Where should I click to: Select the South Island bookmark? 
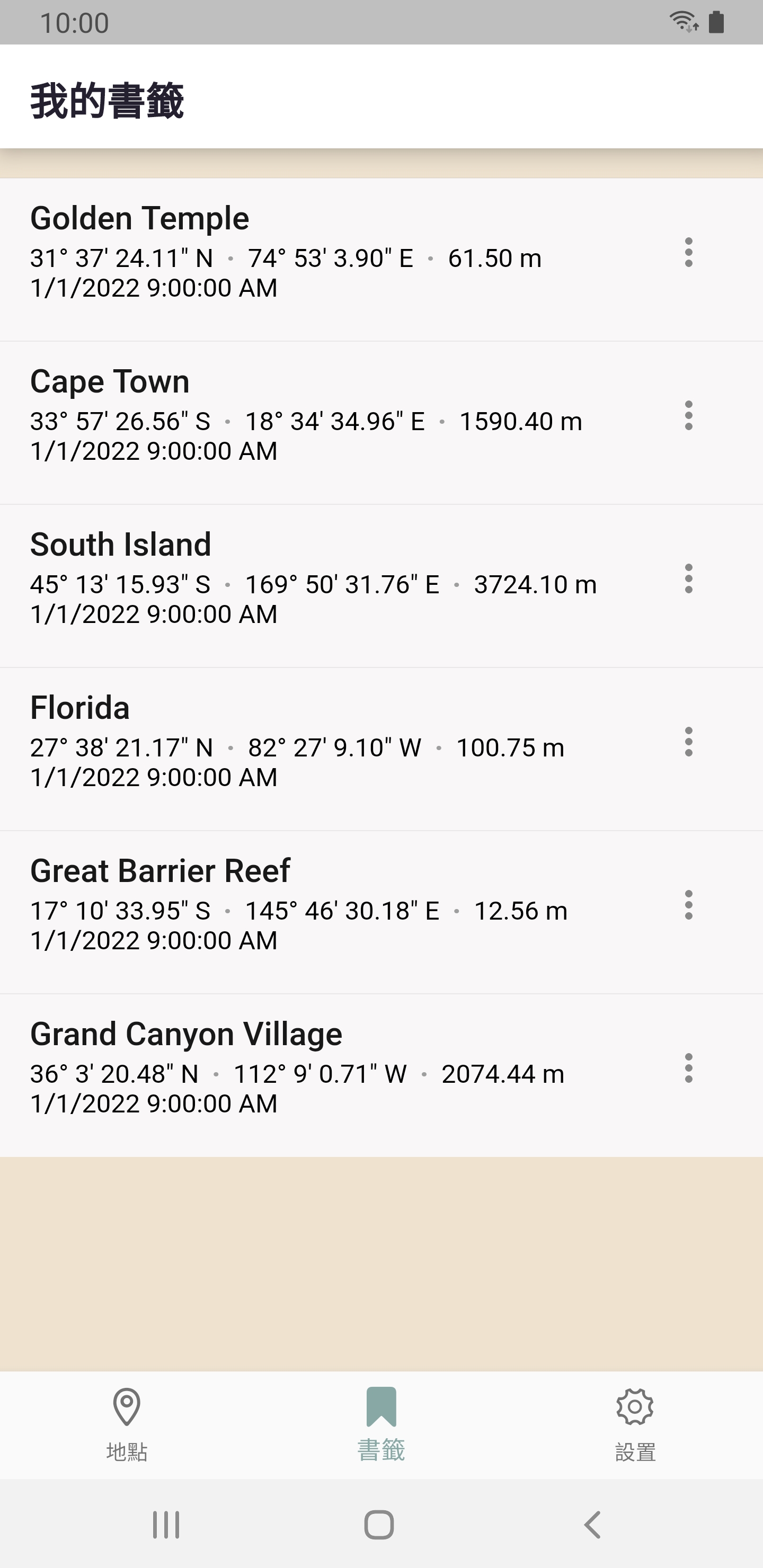click(305, 580)
